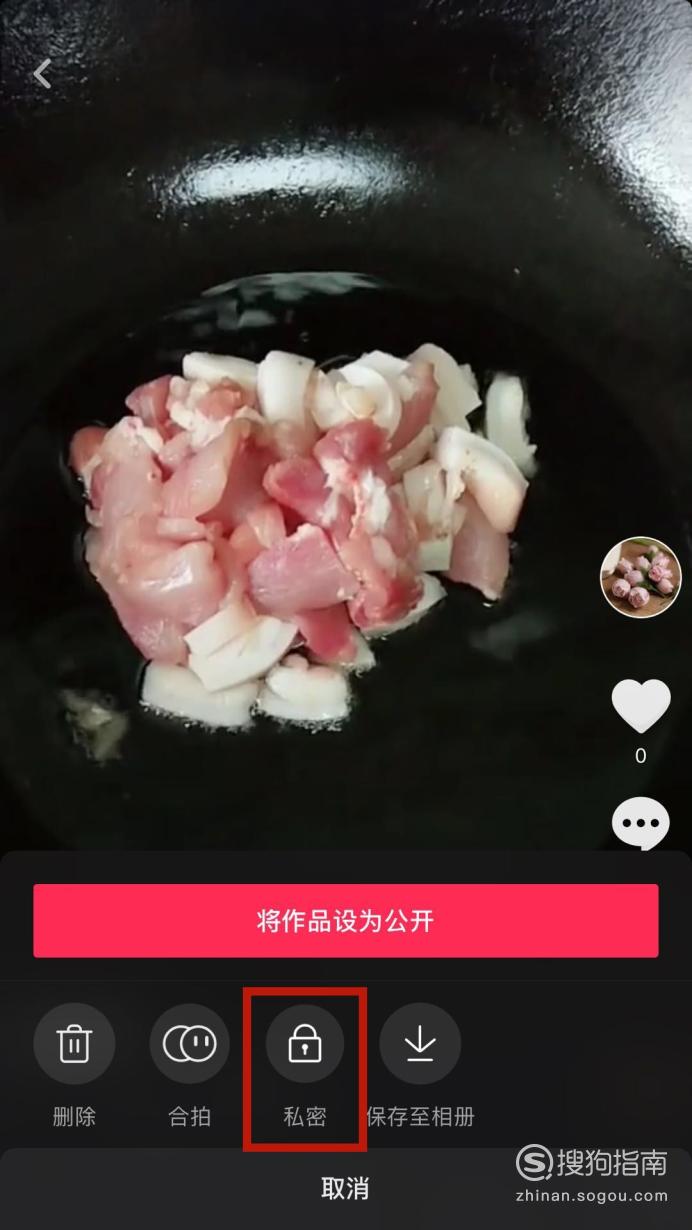This screenshot has width=692, height=1230.
Task: Dismiss the sheet with 取消
Action: pos(346,1189)
